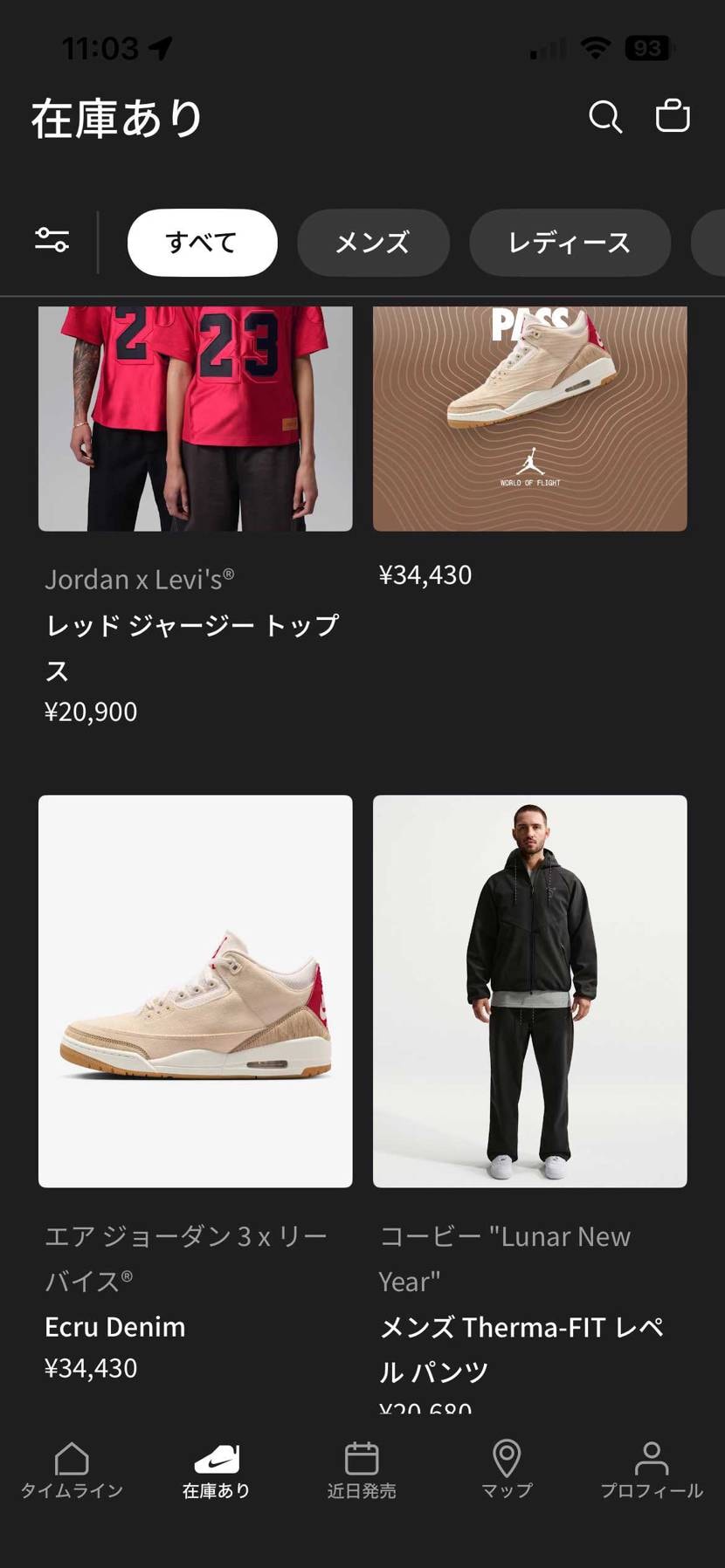Tap the partially visible filter chip on right
Screen dimensions: 725x1568
click(x=714, y=243)
